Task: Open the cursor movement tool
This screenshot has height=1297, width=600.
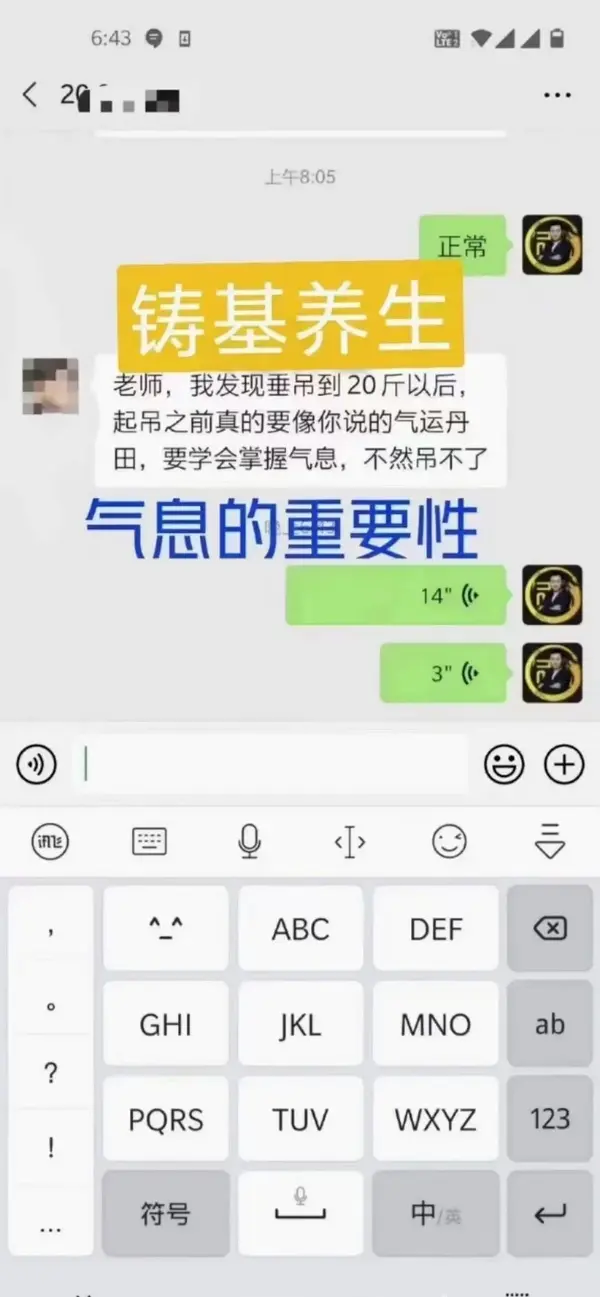Action: pos(349,843)
